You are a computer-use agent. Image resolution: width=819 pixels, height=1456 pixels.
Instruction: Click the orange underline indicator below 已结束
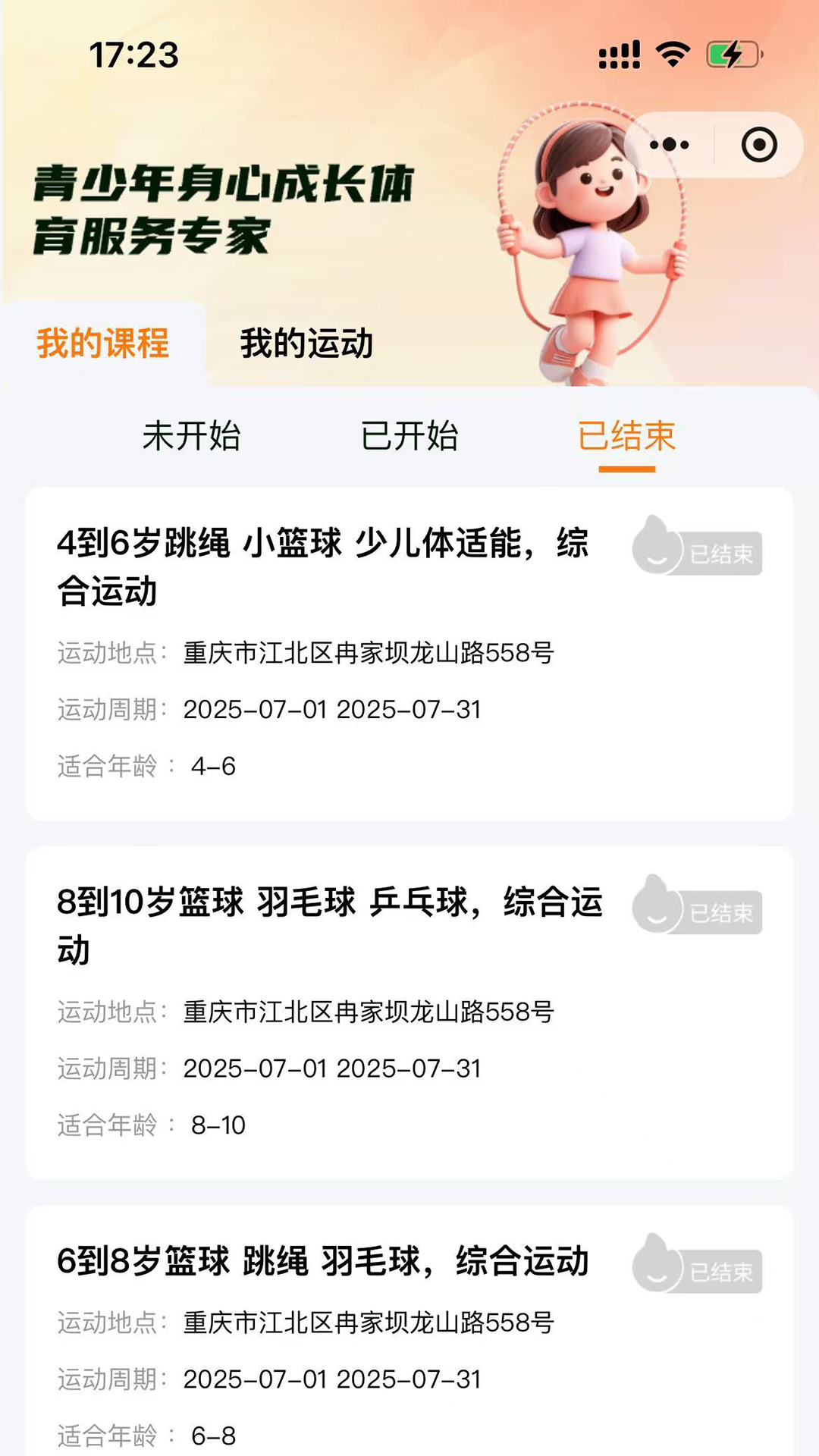click(x=628, y=470)
